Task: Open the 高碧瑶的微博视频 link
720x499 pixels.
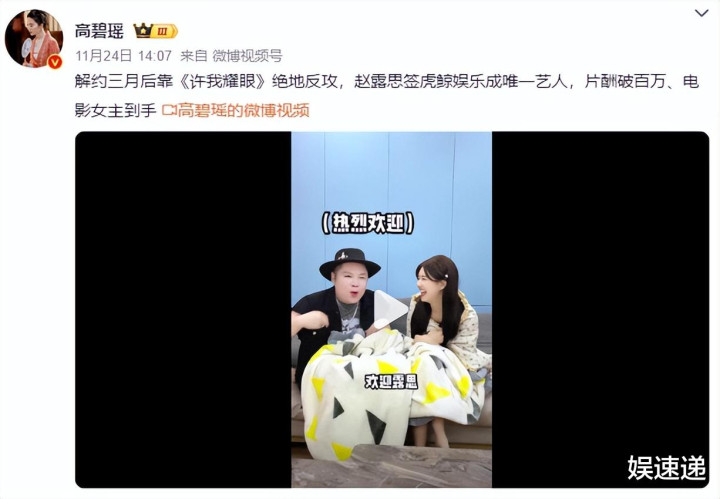Action: 236,110
